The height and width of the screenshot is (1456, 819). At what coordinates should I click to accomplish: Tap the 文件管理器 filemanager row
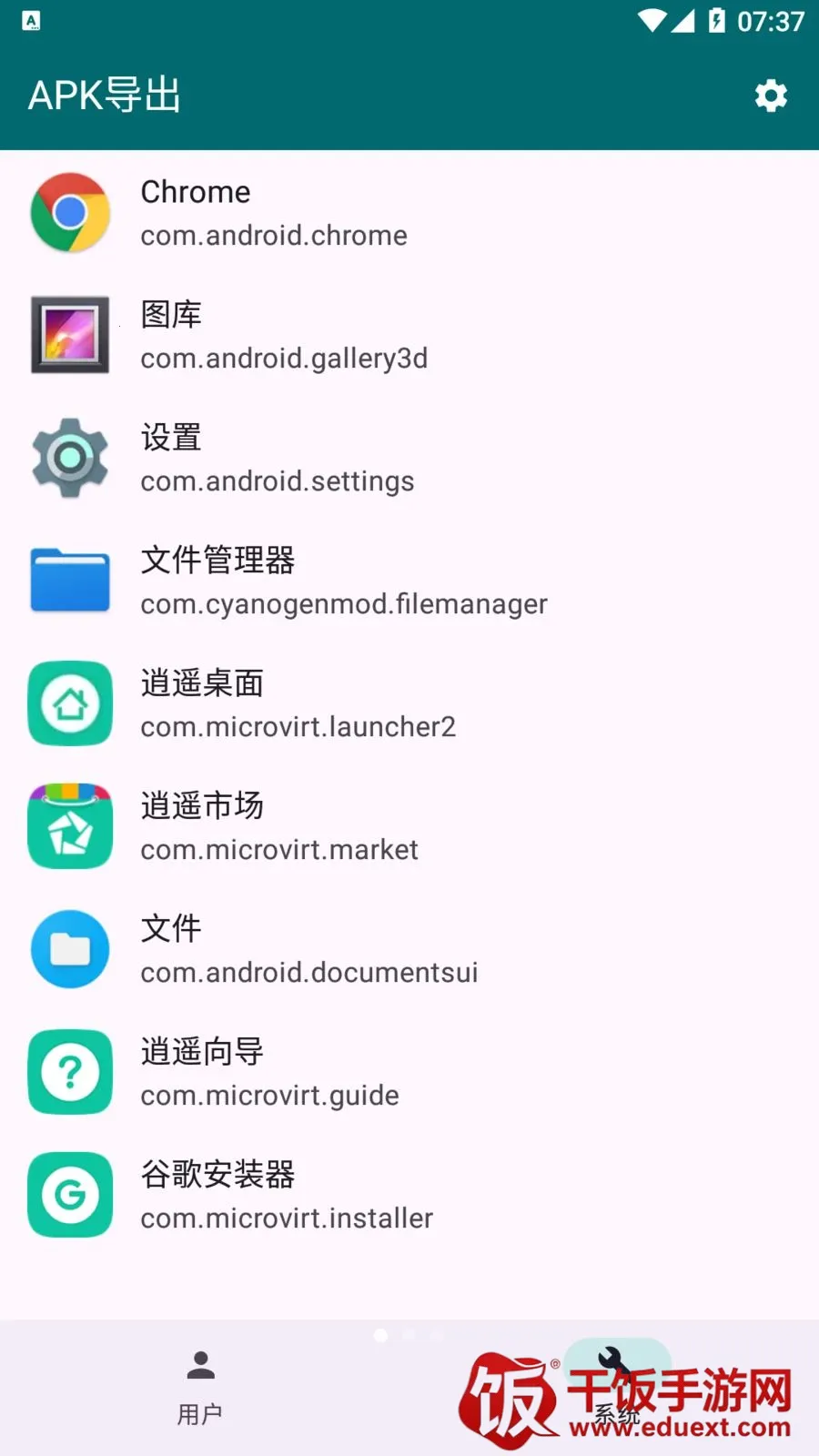point(409,581)
